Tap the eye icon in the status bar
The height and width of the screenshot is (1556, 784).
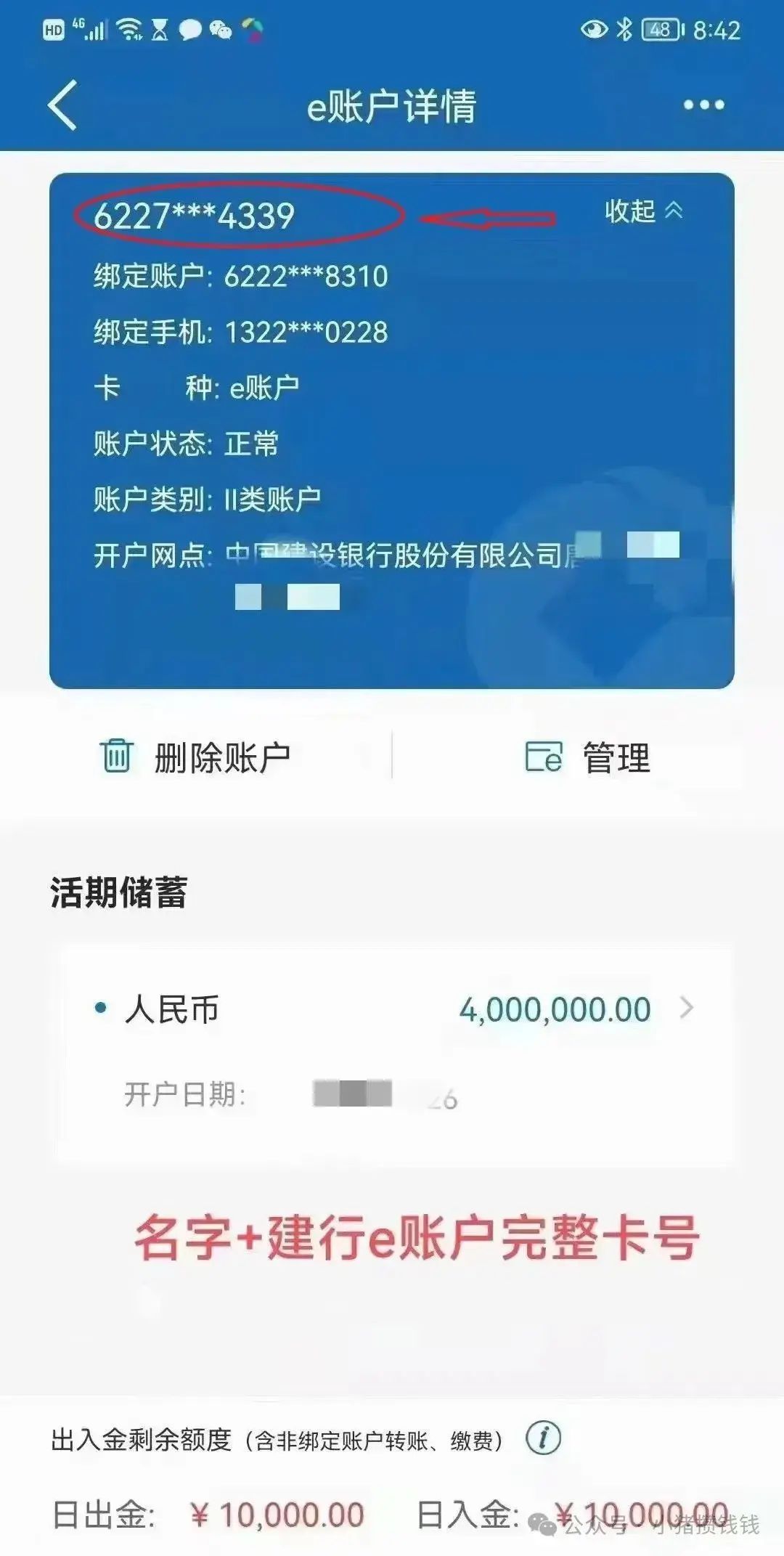click(592, 29)
